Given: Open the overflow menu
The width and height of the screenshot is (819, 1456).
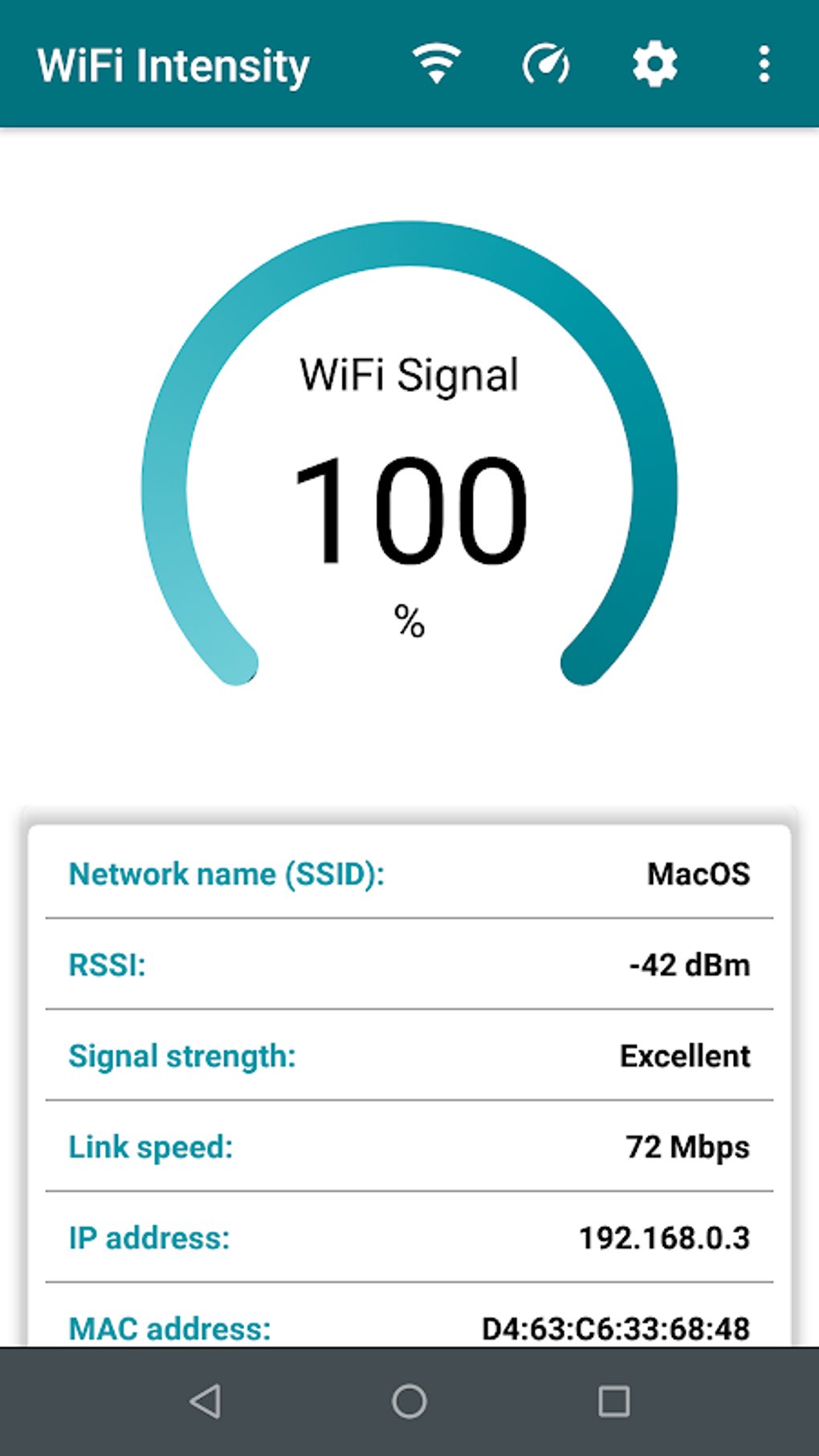Looking at the screenshot, I should pos(764,64).
